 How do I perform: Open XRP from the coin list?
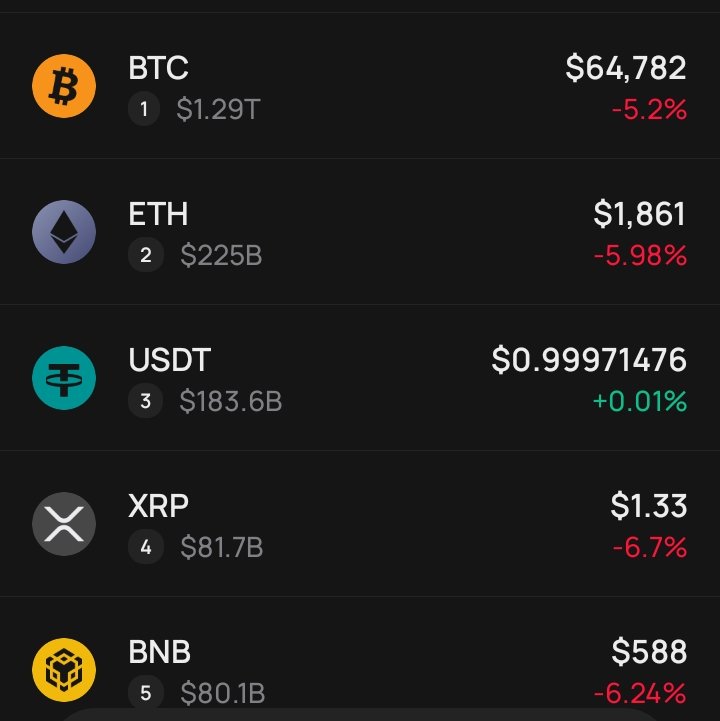tap(359, 525)
